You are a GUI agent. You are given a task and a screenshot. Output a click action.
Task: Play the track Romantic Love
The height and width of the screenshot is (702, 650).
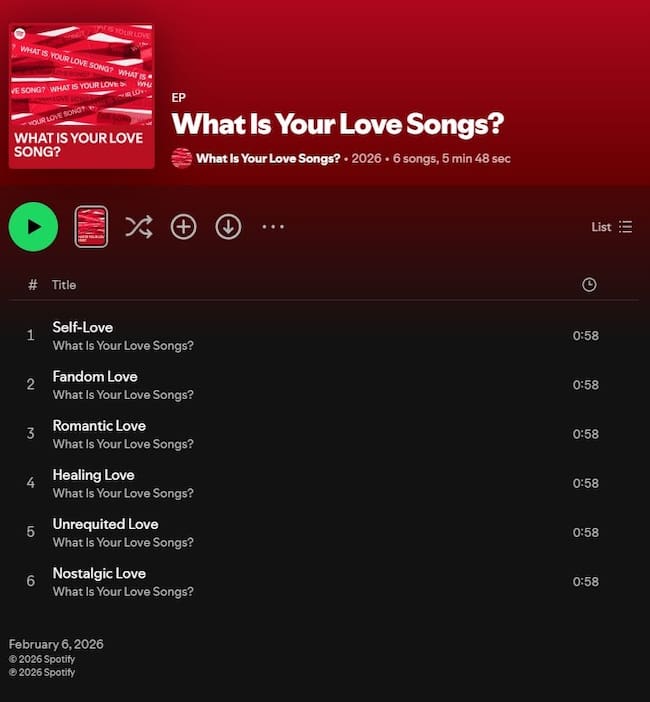coord(99,425)
